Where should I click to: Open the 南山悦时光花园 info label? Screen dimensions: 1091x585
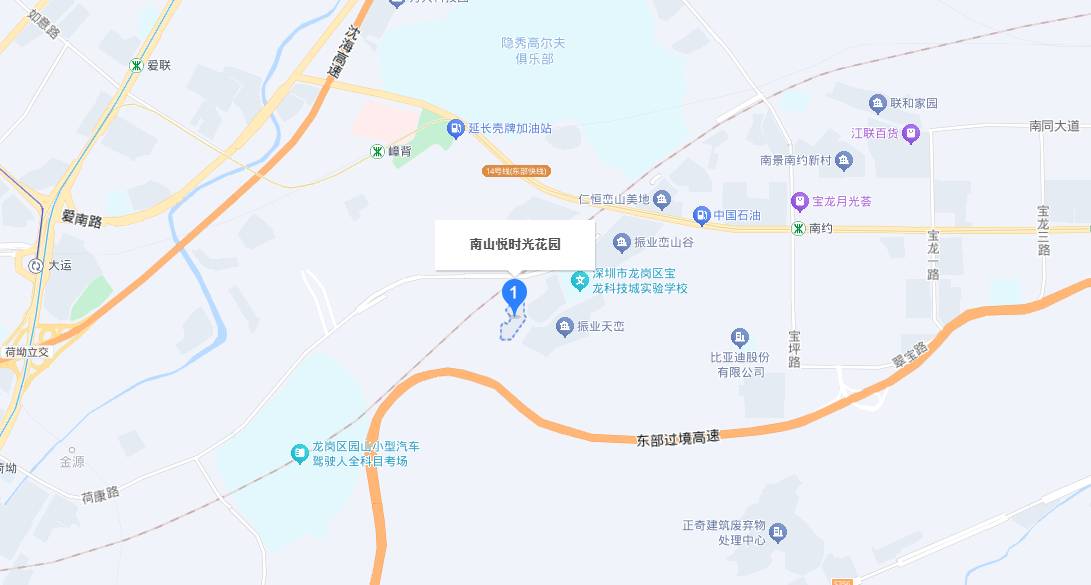pos(515,244)
